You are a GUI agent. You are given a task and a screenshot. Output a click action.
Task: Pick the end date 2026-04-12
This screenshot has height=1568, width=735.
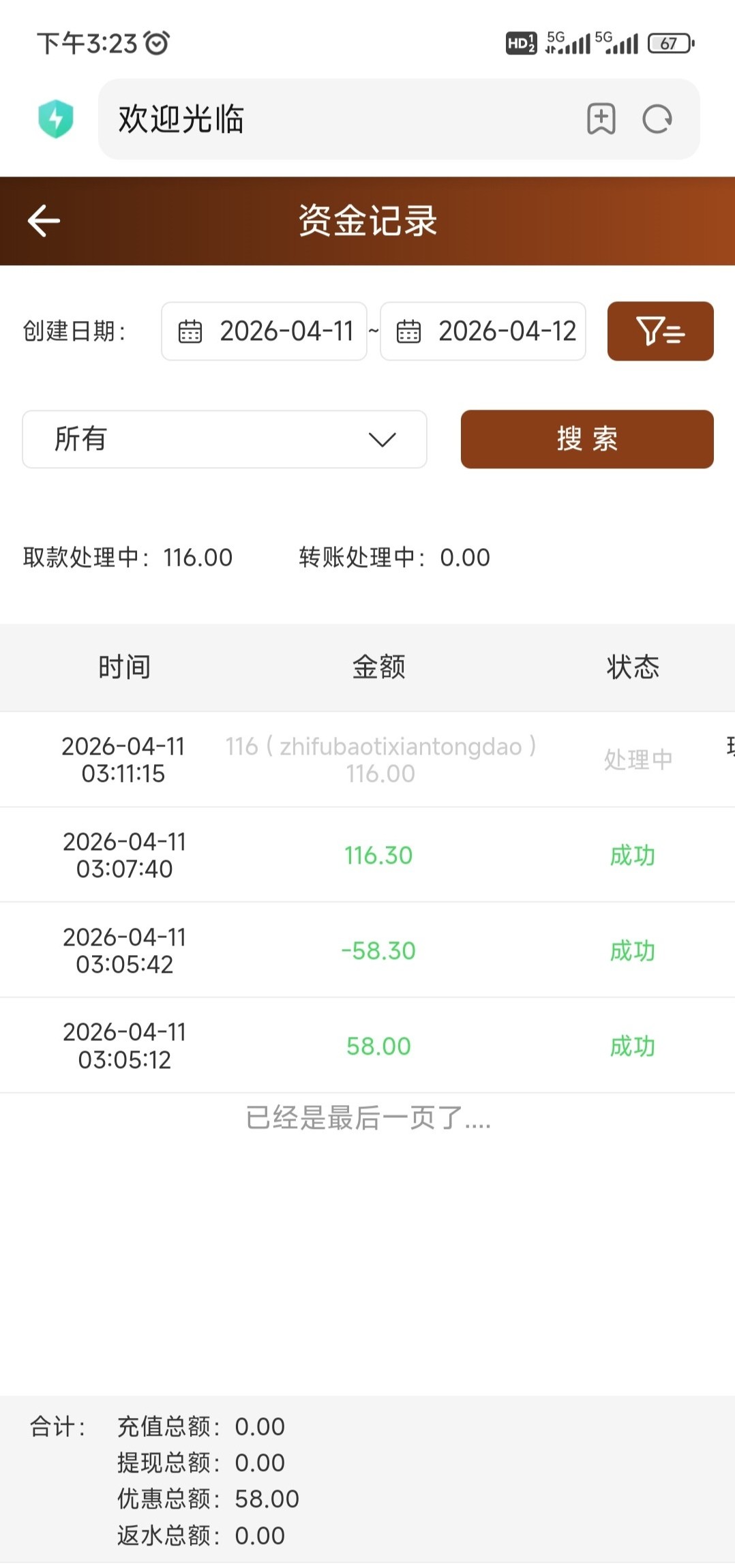[x=483, y=331]
